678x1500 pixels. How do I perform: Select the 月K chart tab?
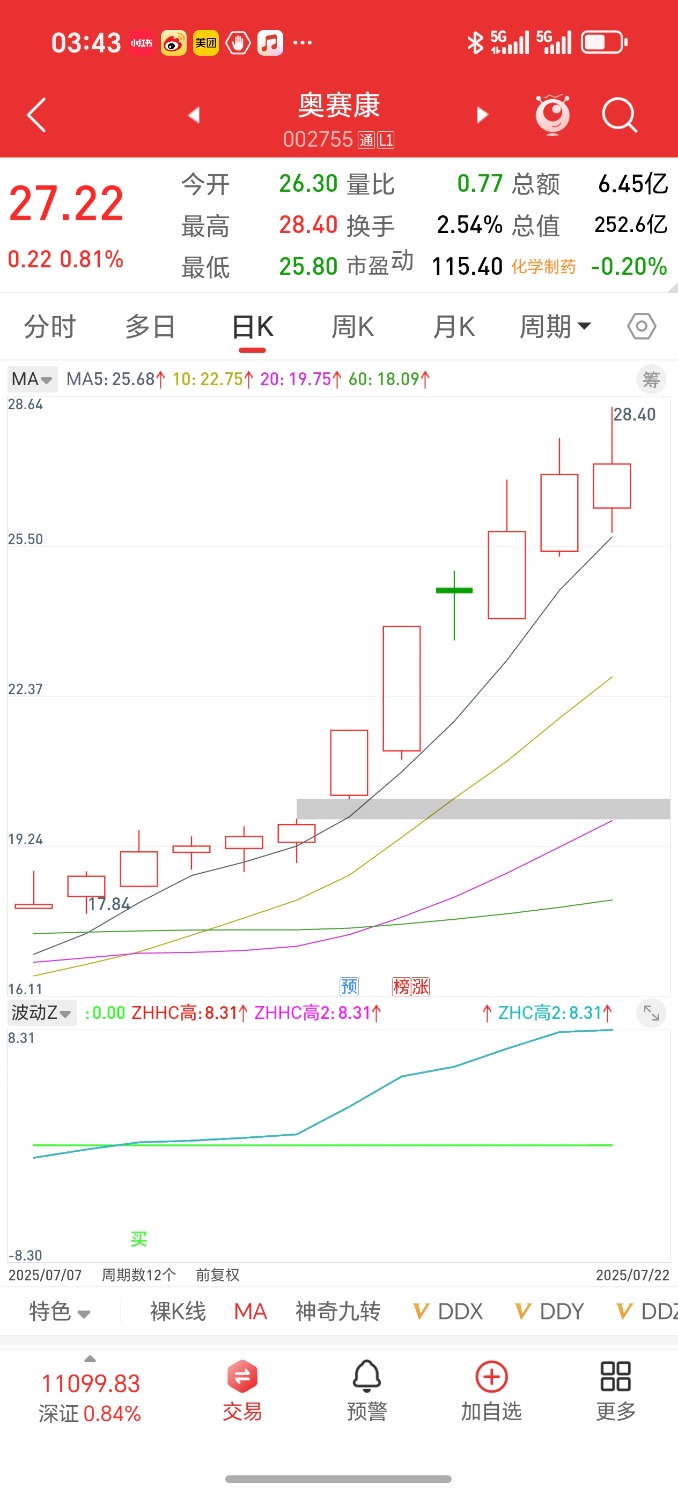(453, 327)
